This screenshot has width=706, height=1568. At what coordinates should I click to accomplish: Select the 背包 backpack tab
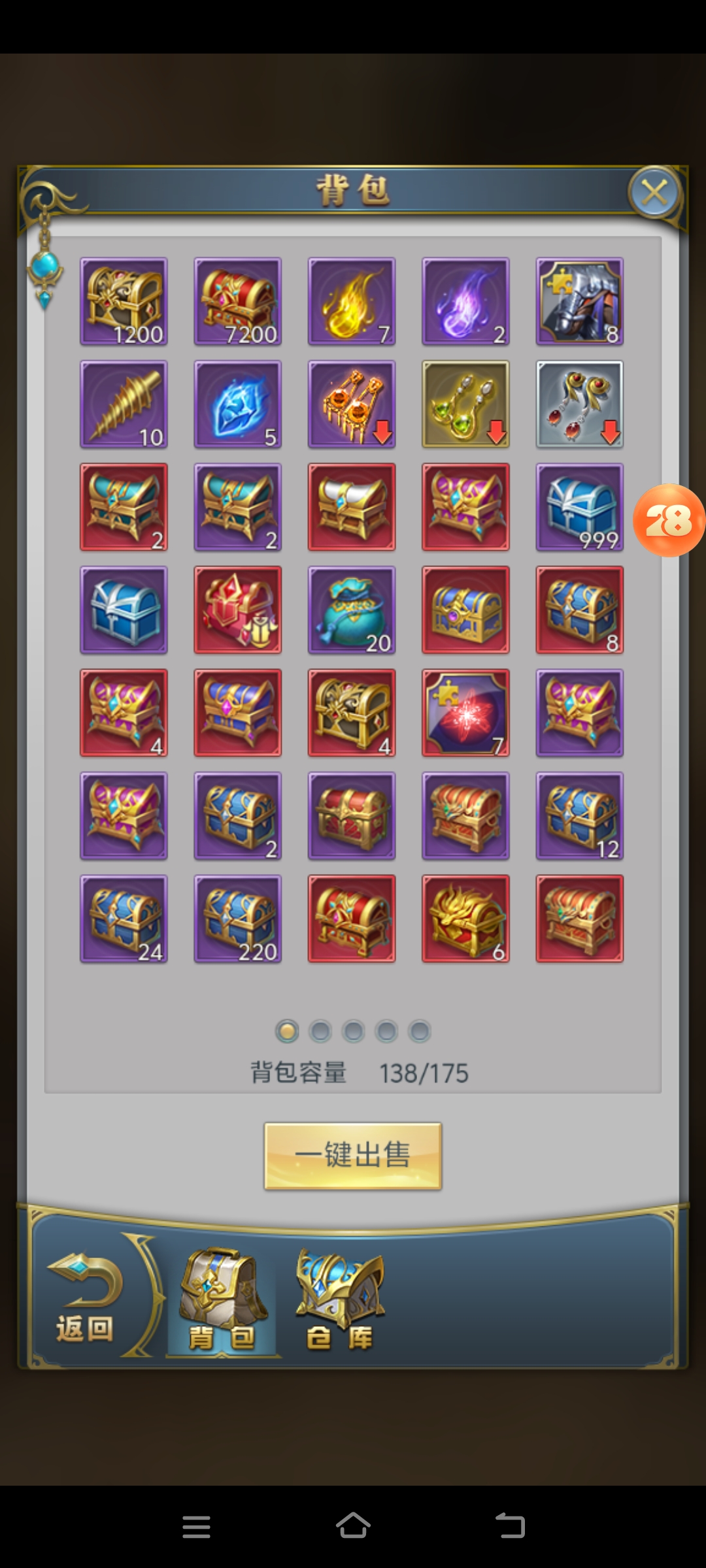[x=222, y=1300]
